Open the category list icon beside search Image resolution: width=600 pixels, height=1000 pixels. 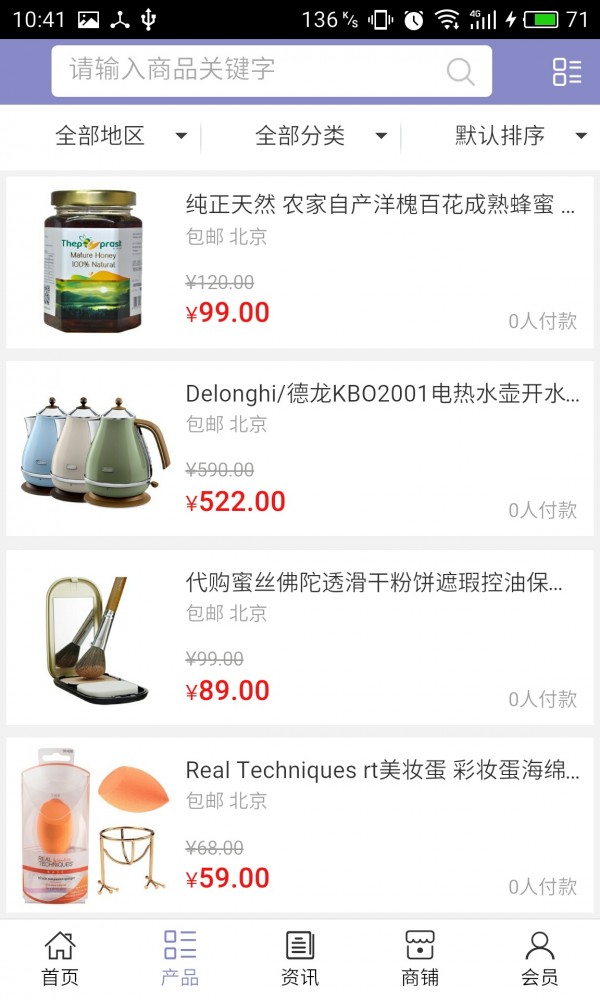pos(566,71)
